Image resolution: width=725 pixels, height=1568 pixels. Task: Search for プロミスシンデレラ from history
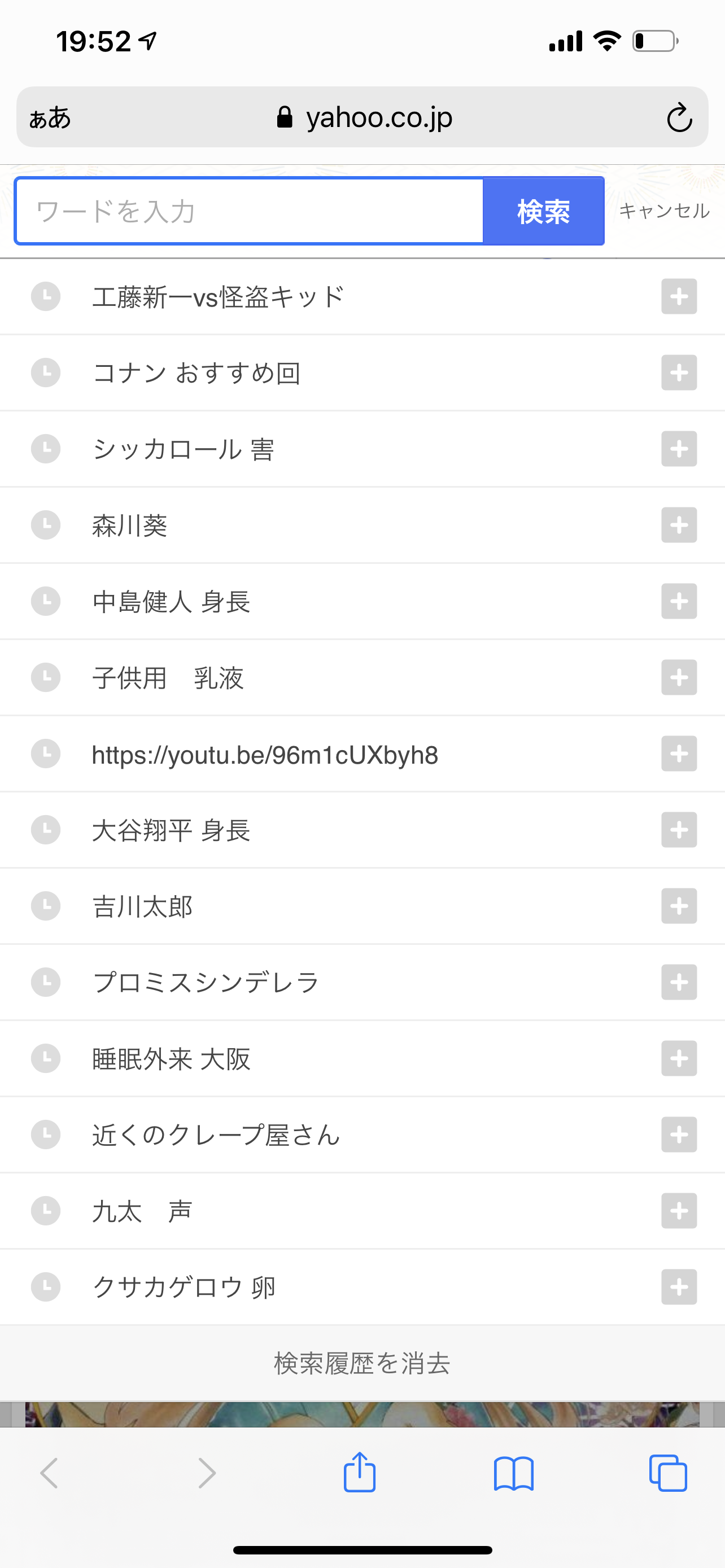point(206,983)
